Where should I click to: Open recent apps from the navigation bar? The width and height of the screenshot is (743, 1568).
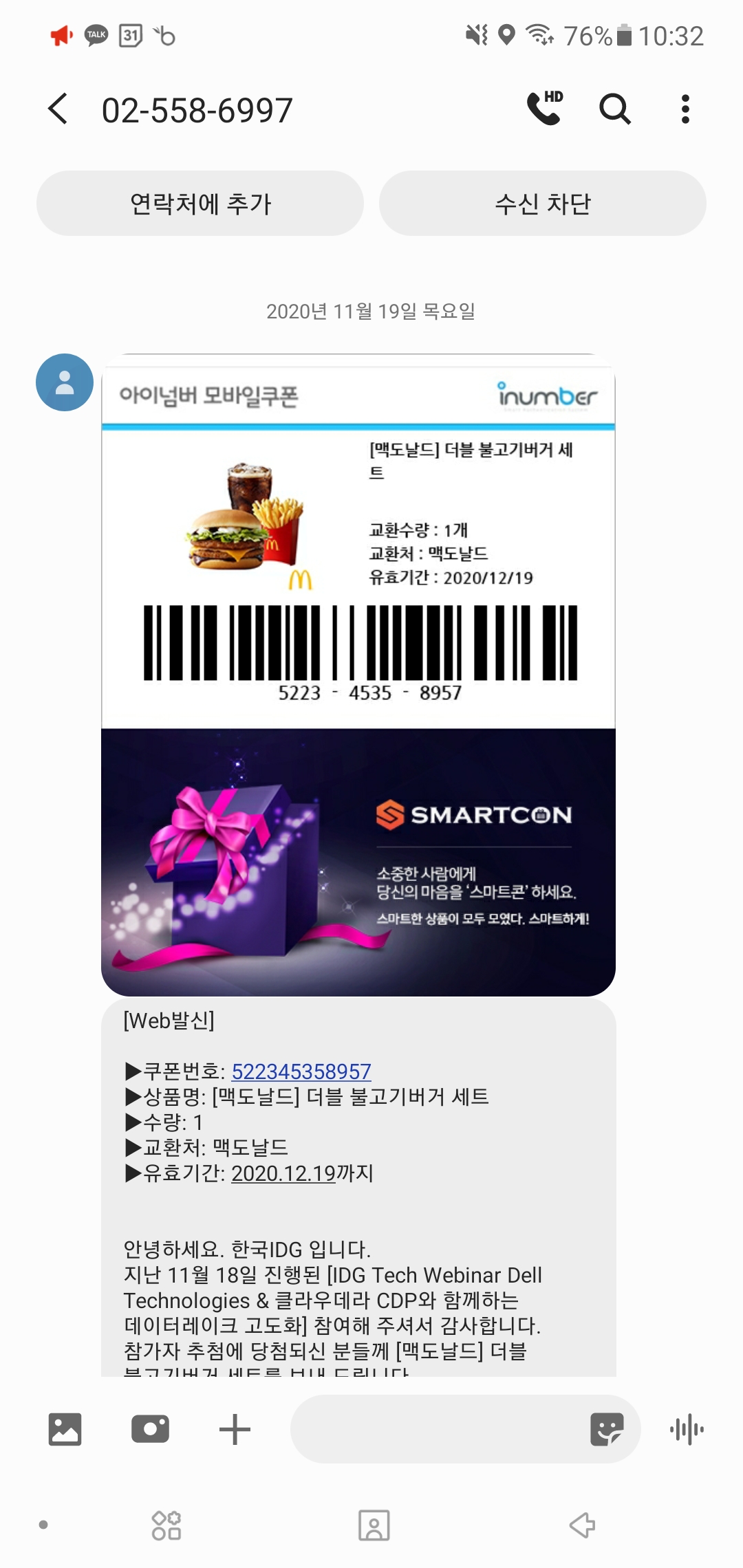(166, 1525)
